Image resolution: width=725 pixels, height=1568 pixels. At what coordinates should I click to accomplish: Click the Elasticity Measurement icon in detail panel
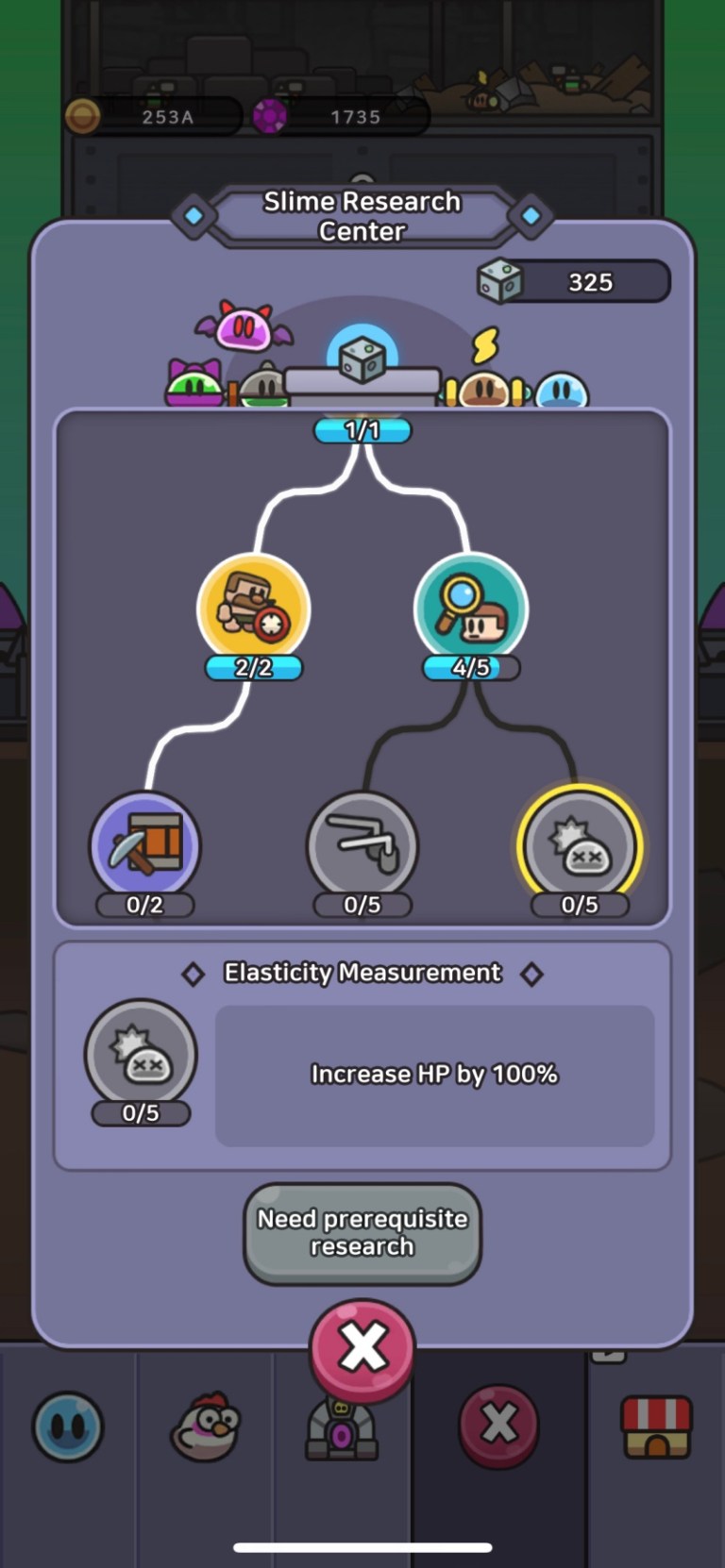click(x=140, y=1055)
